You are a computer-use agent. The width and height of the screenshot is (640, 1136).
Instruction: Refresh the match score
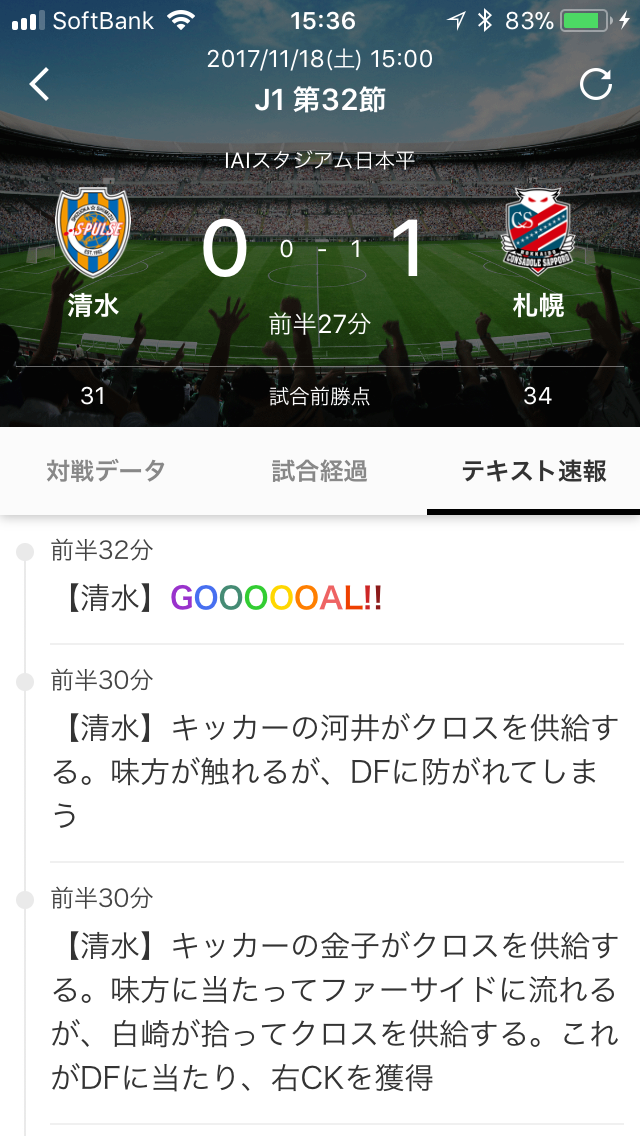[x=596, y=85]
